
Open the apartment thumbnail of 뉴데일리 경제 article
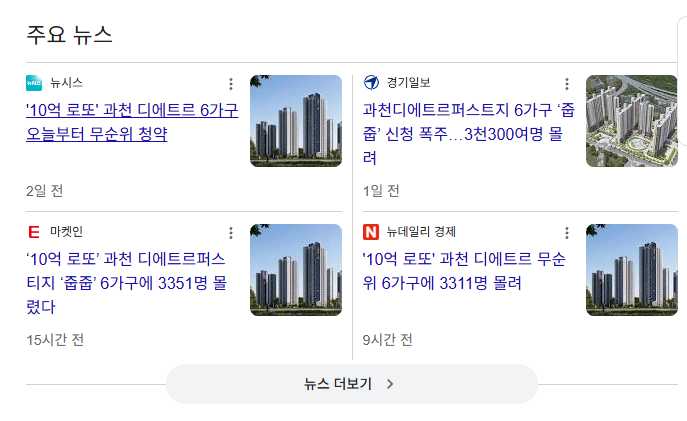click(x=632, y=270)
